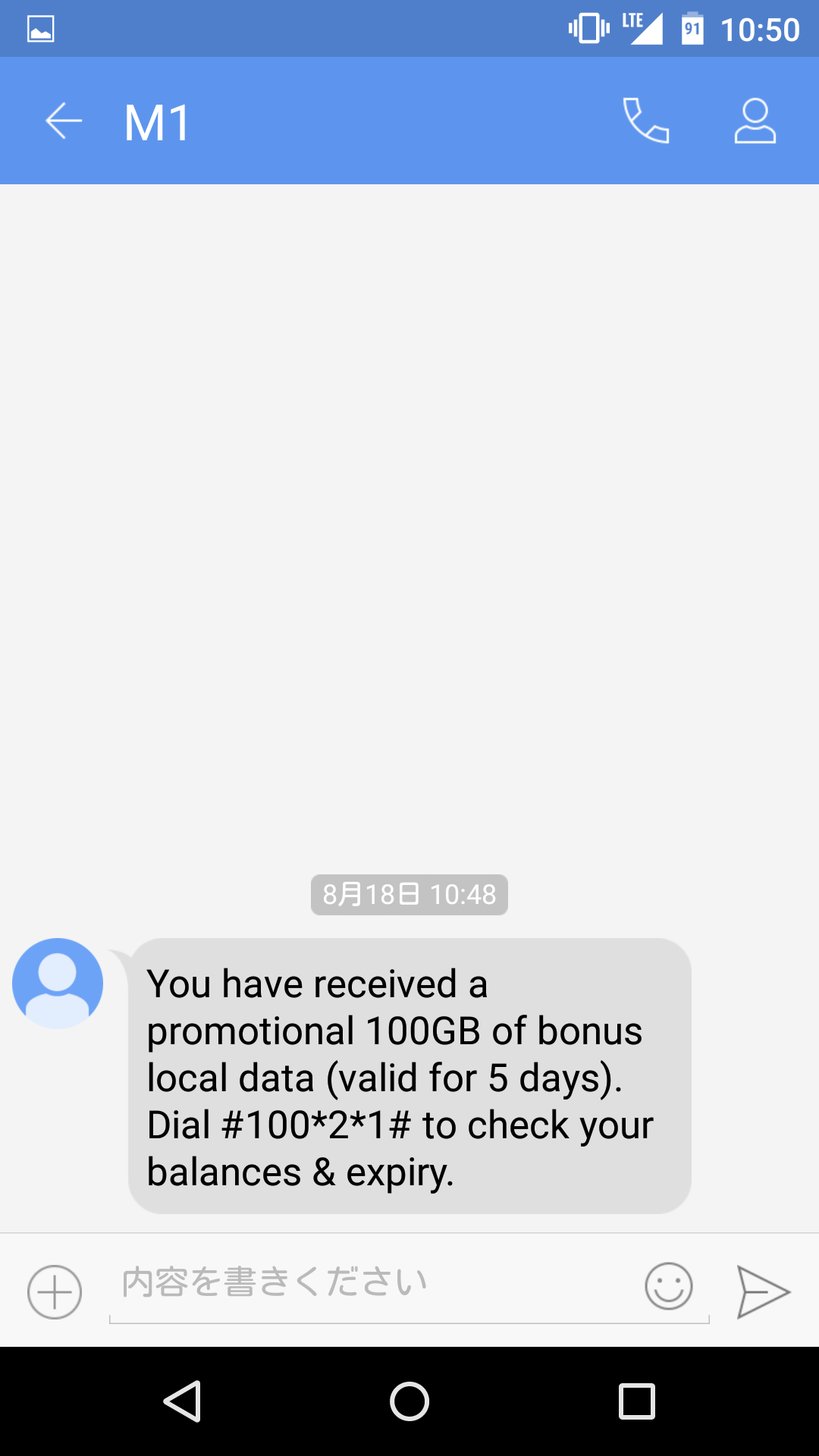Open M1 contact details icon

click(755, 121)
